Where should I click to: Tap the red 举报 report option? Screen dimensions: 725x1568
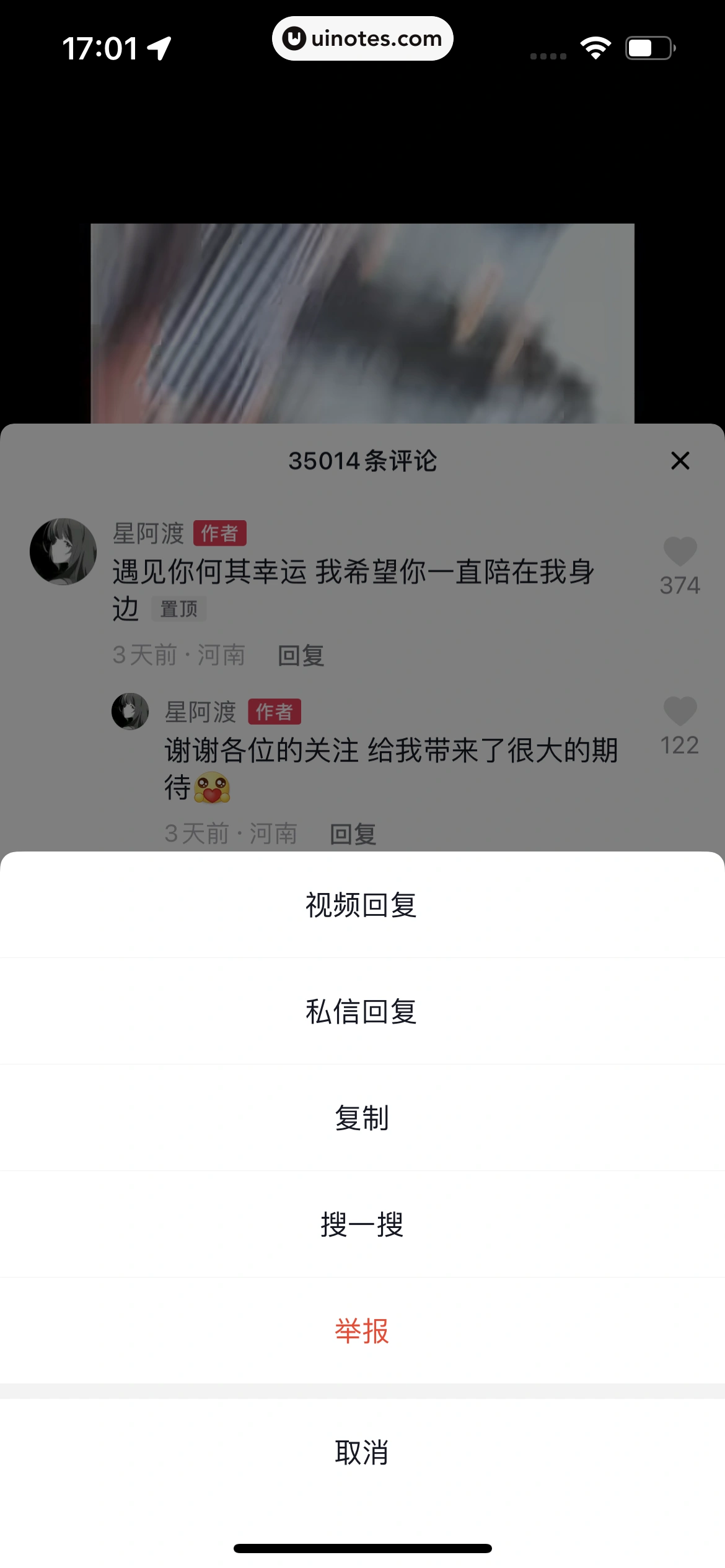pyautogui.click(x=362, y=1333)
